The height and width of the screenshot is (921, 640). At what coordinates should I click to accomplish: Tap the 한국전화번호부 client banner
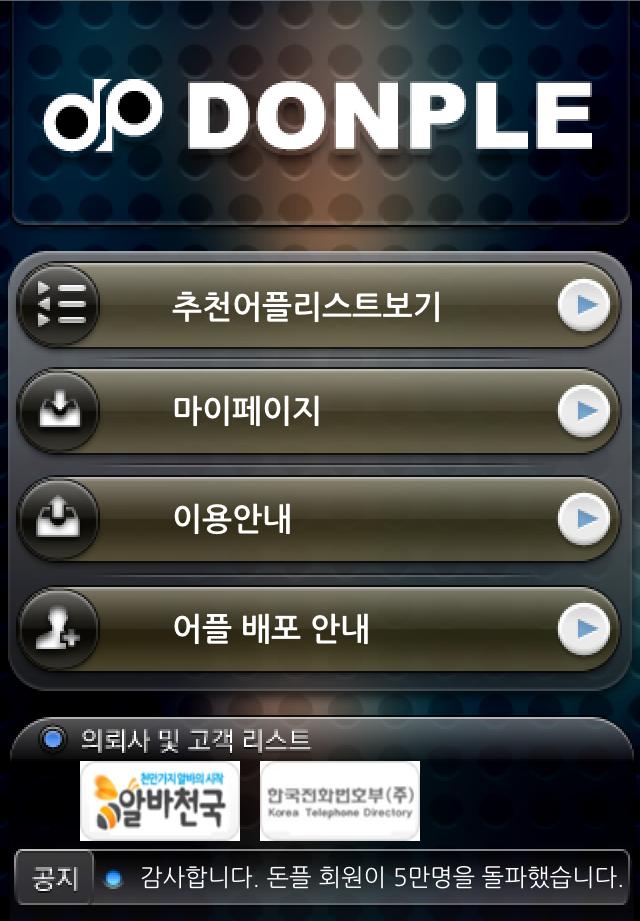tap(340, 800)
